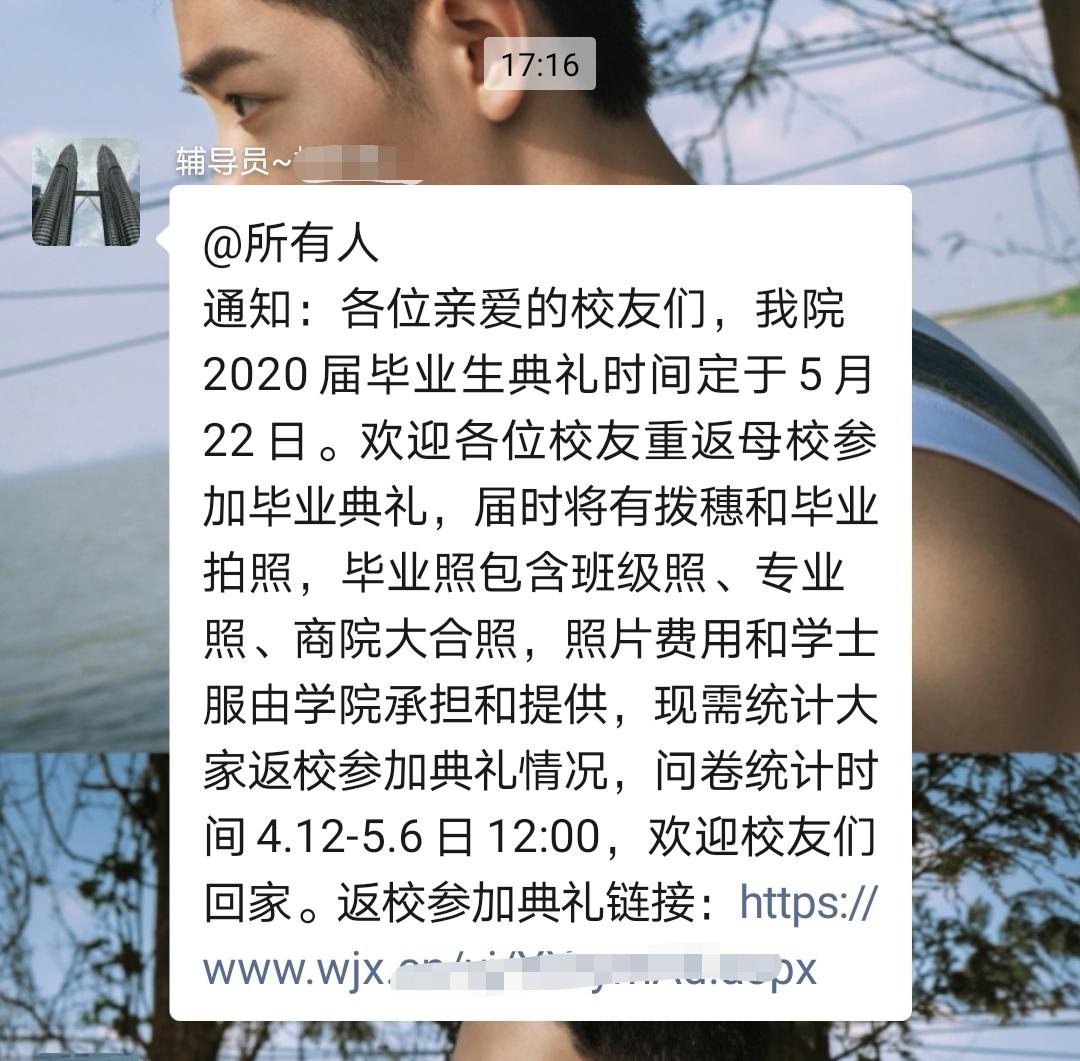Open the wjx.cn survey link
This screenshot has height=1061, width=1080.
coord(300,969)
